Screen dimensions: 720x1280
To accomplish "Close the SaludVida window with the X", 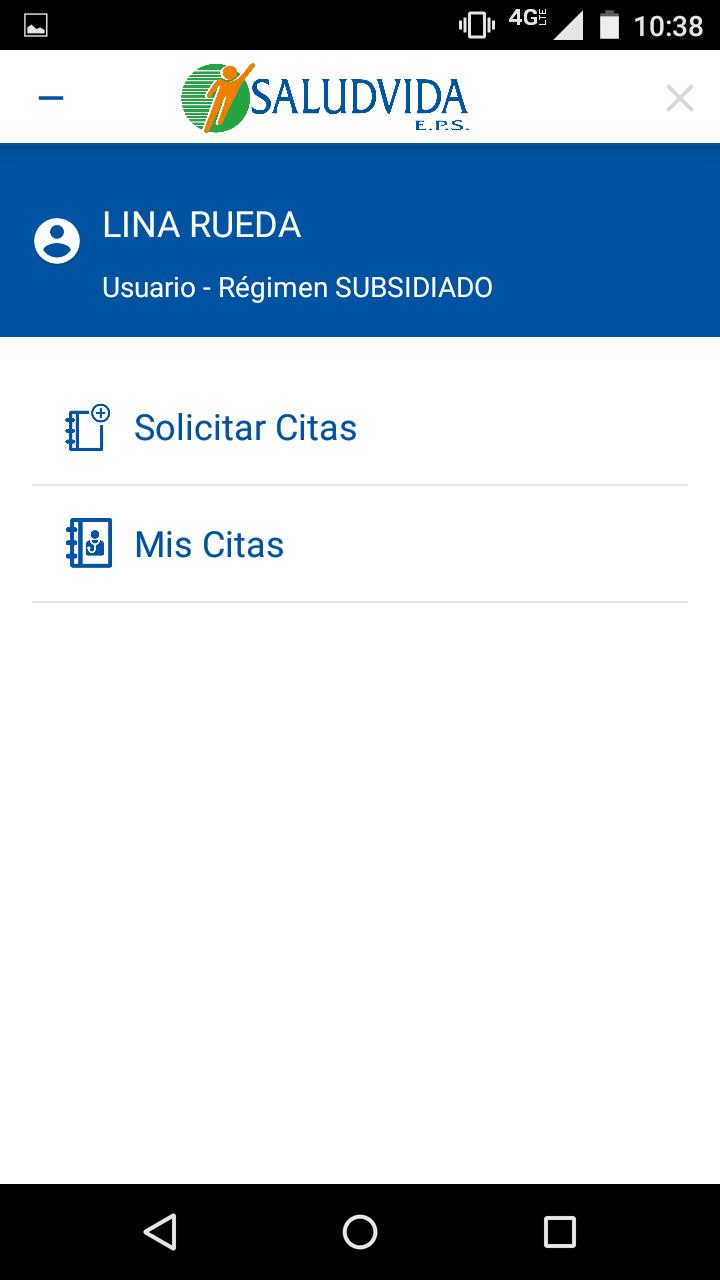I will (680, 97).
